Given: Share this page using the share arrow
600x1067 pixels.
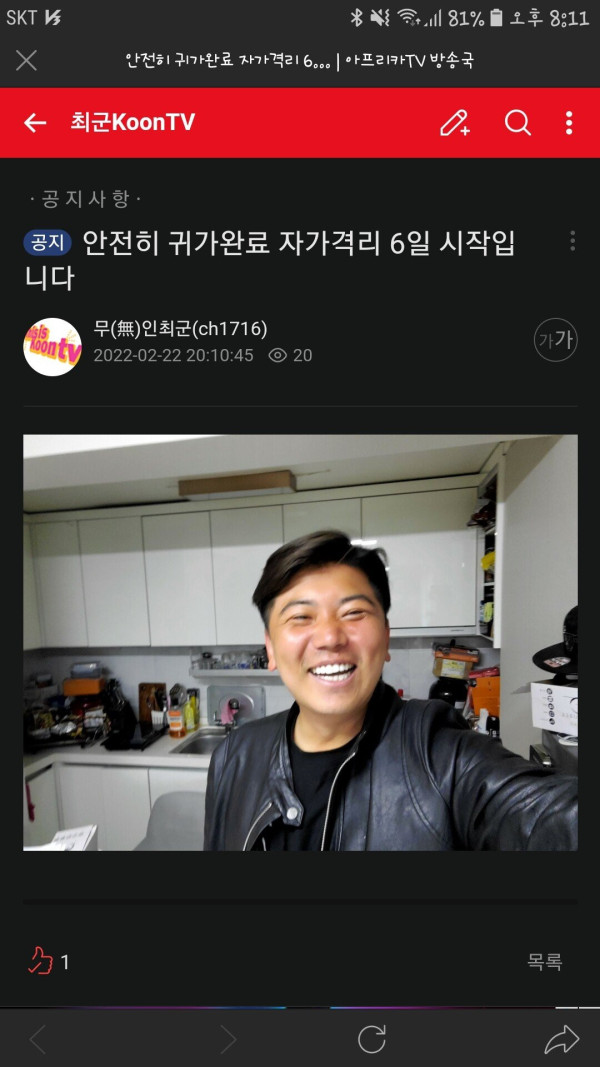Looking at the screenshot, I should click(562, 1039).
